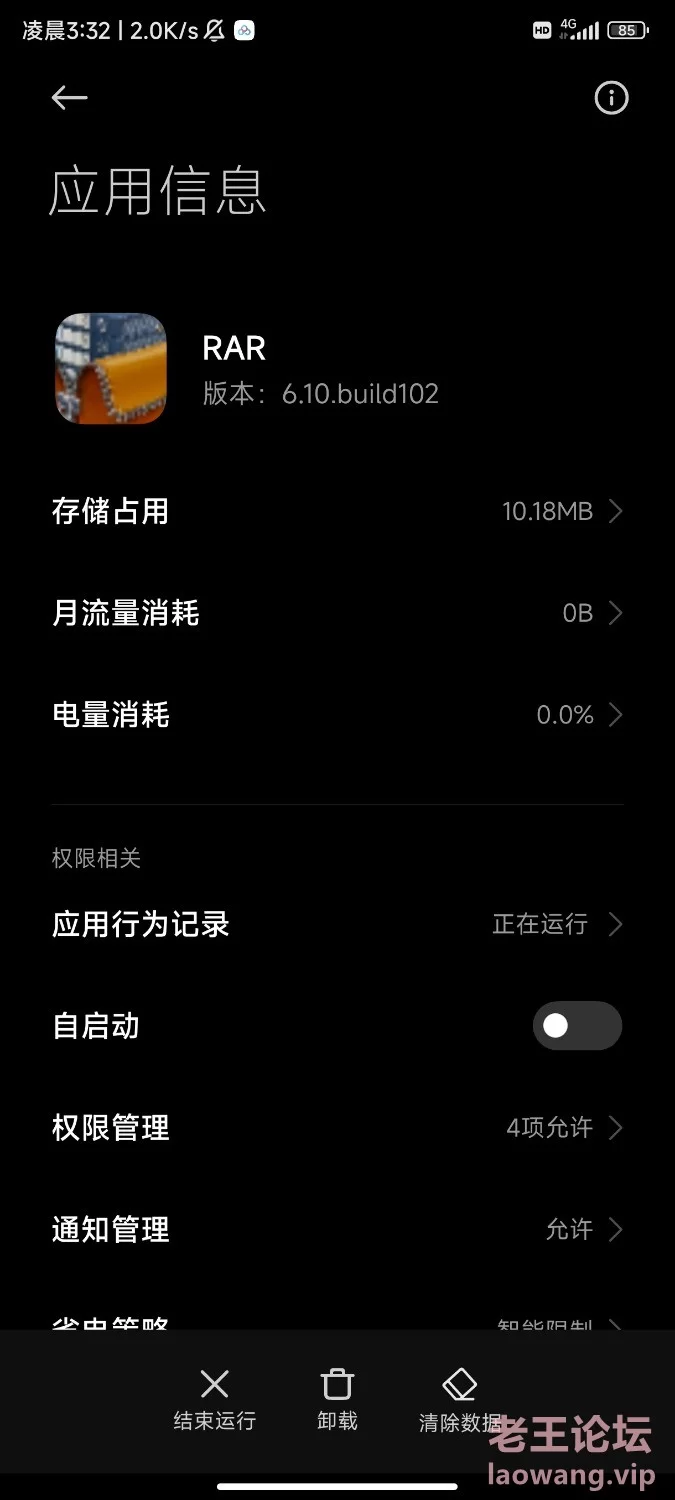Open 存储占用 storage usage details
The image size is (675, 1500).
coord(337,512)
